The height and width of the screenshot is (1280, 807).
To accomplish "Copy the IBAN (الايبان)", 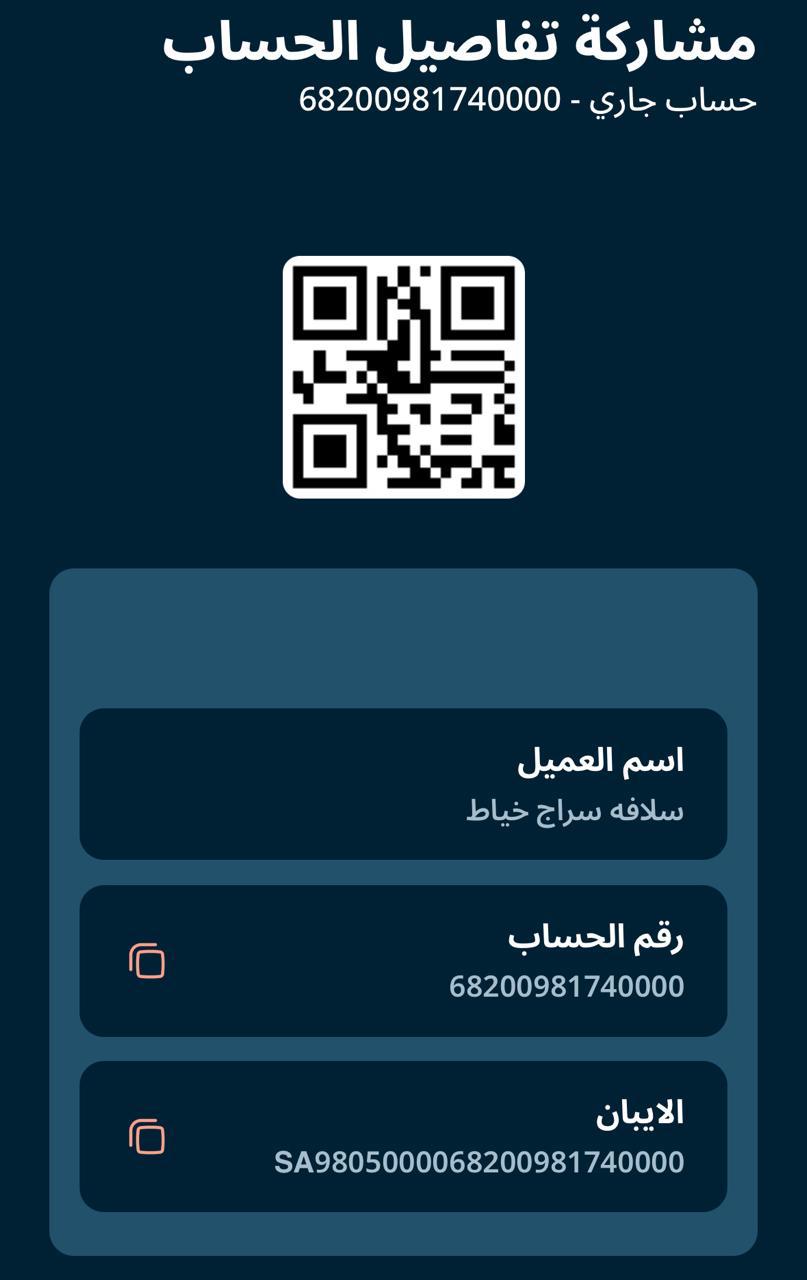I will [147, 1137].
